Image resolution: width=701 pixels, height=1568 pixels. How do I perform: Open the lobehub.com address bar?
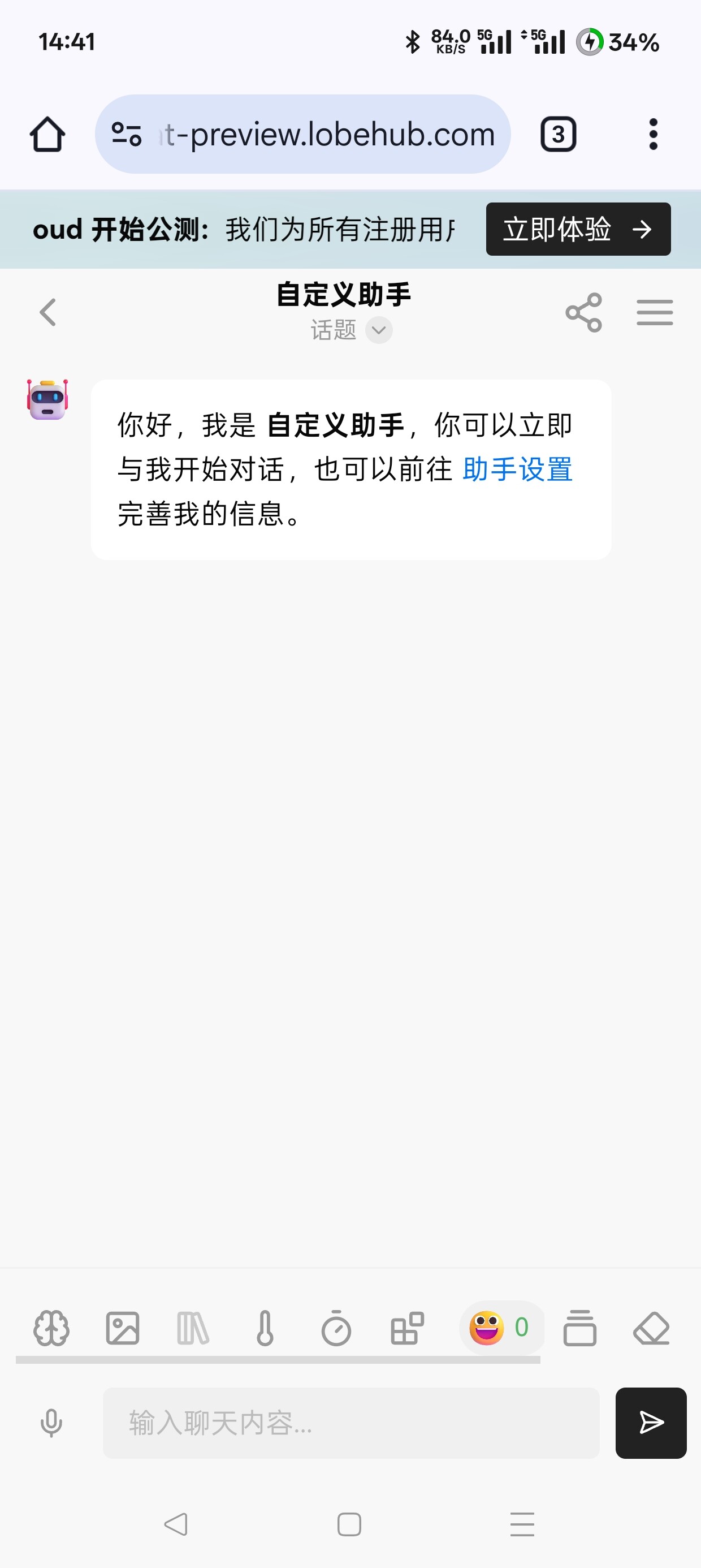pyautogui.click(x=302, y=134)
